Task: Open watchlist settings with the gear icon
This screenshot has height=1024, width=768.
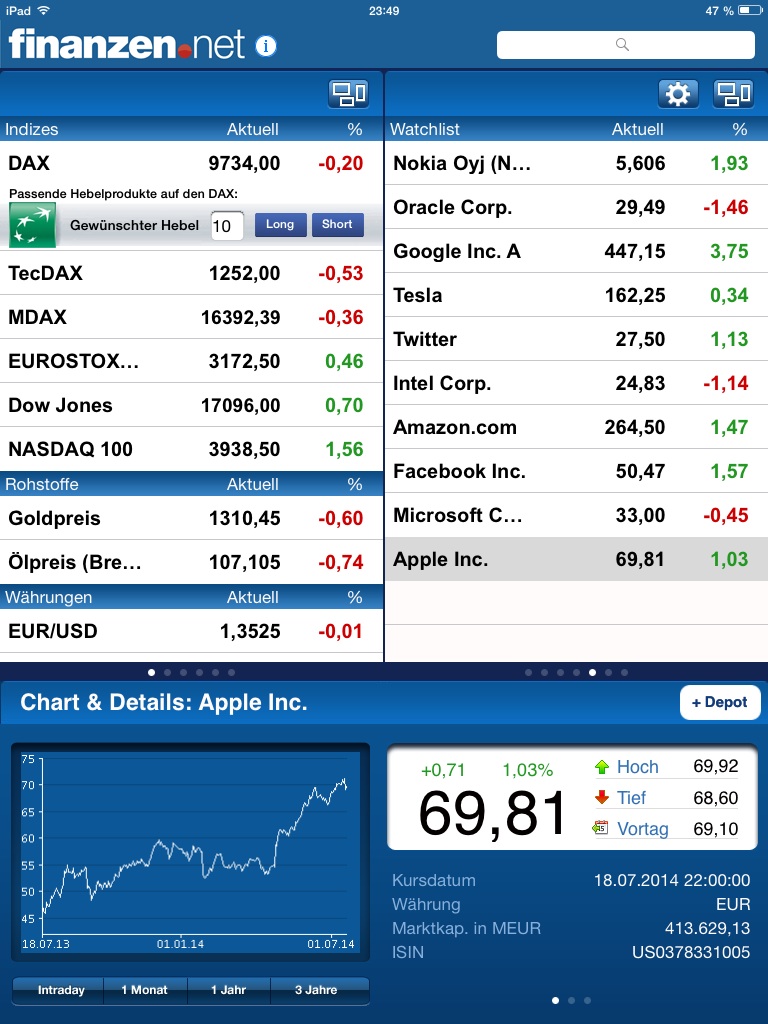Action: [678, 93]
